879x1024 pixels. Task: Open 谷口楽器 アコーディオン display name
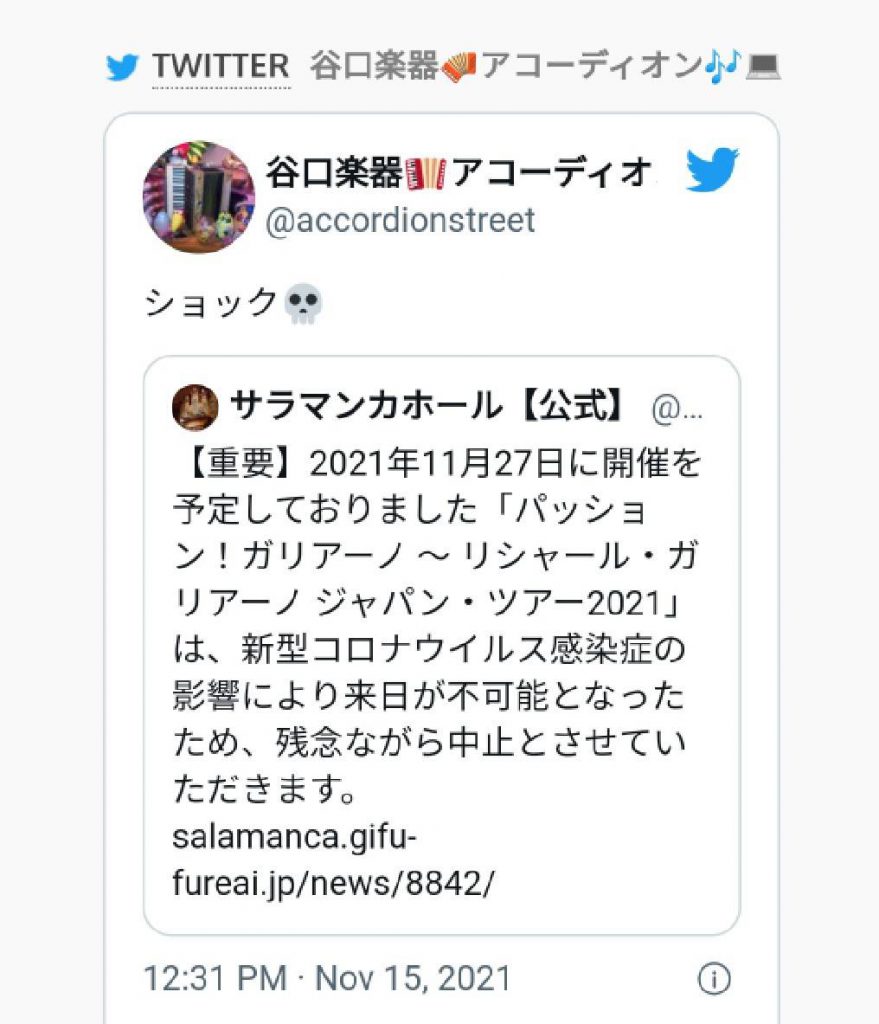pos(458,172)
